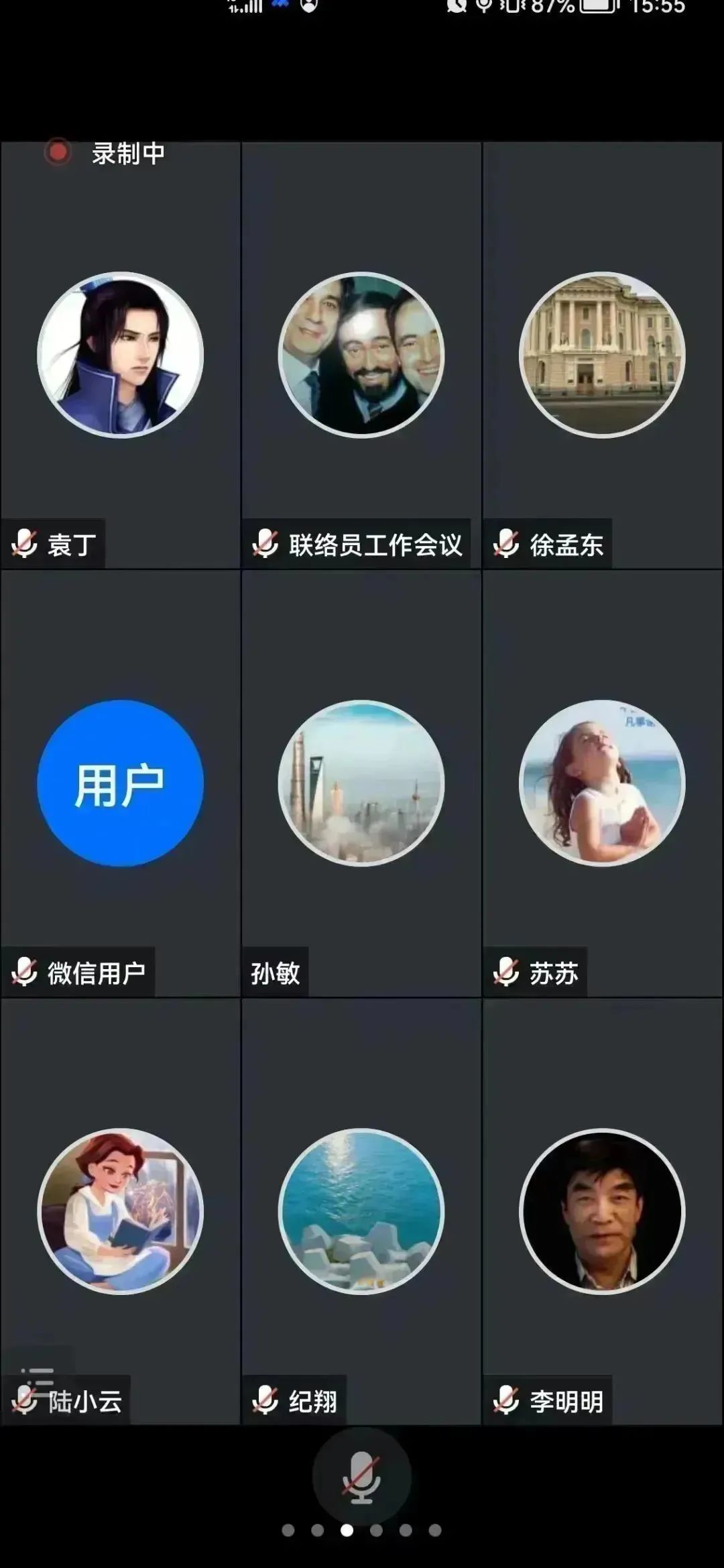Image resolution: width=724 pixels, height=1568 pixels.
Task: Select 纪翔's participant tile
Action: 361,1211
